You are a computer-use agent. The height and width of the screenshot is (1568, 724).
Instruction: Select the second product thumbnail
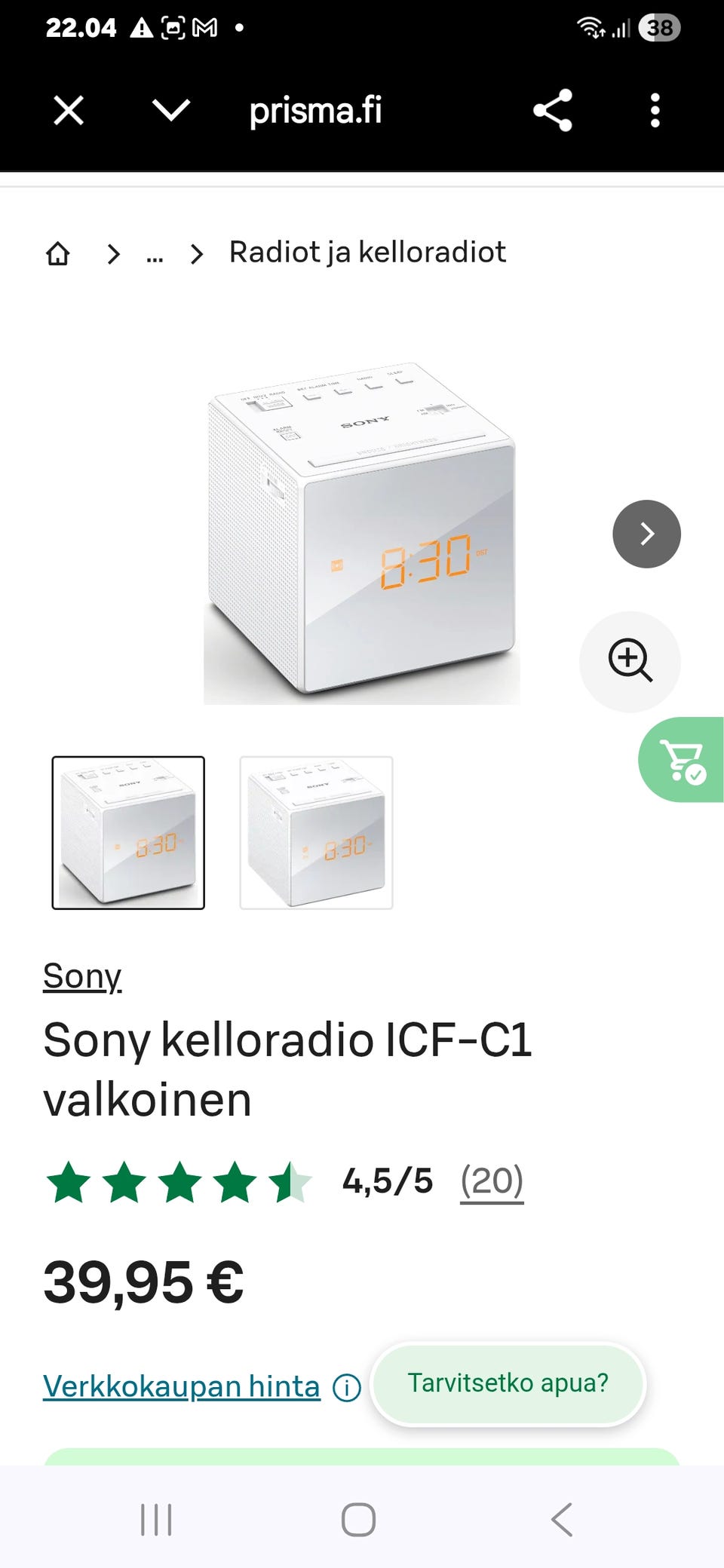click(x=315, y=831)
